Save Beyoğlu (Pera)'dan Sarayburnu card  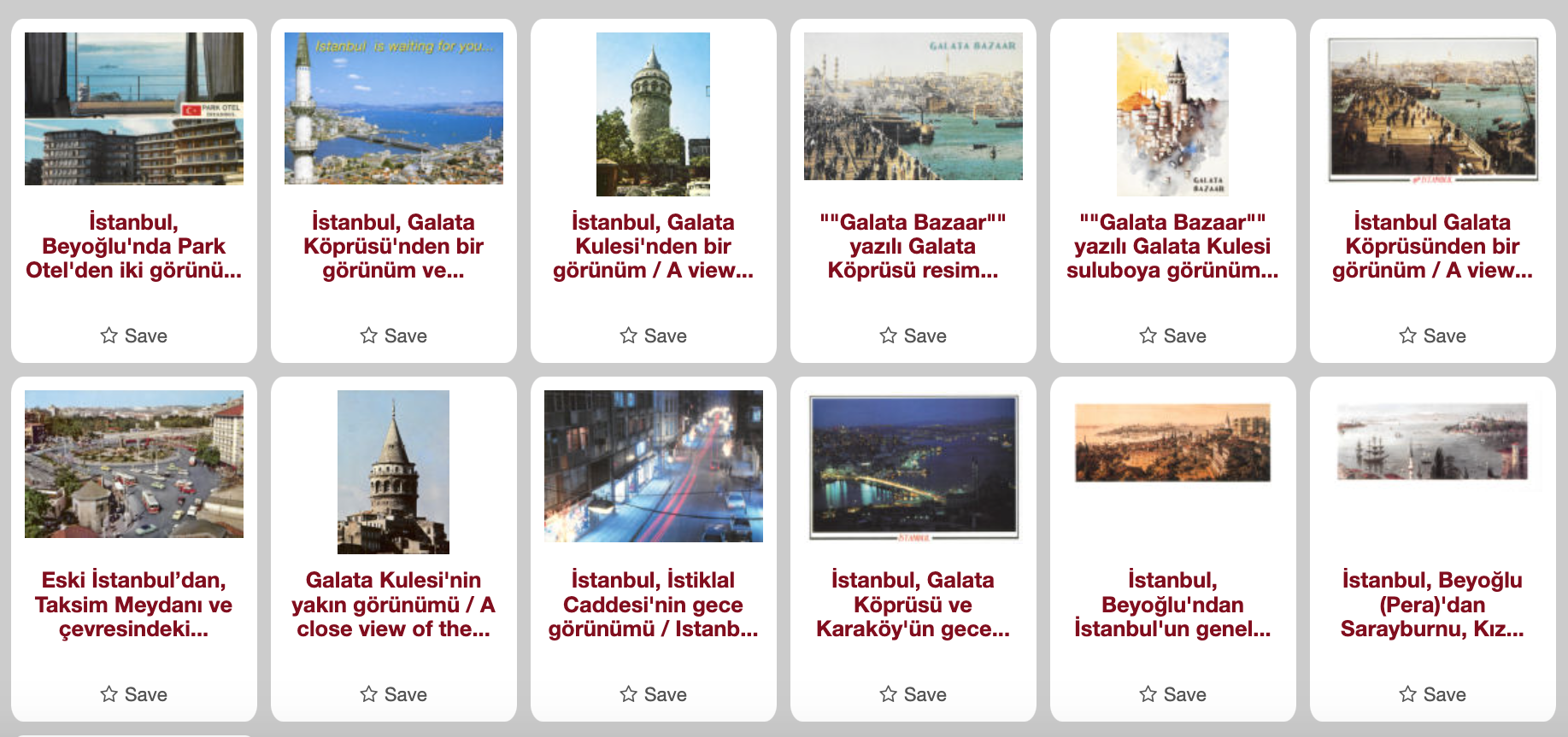coord(1432,694)
